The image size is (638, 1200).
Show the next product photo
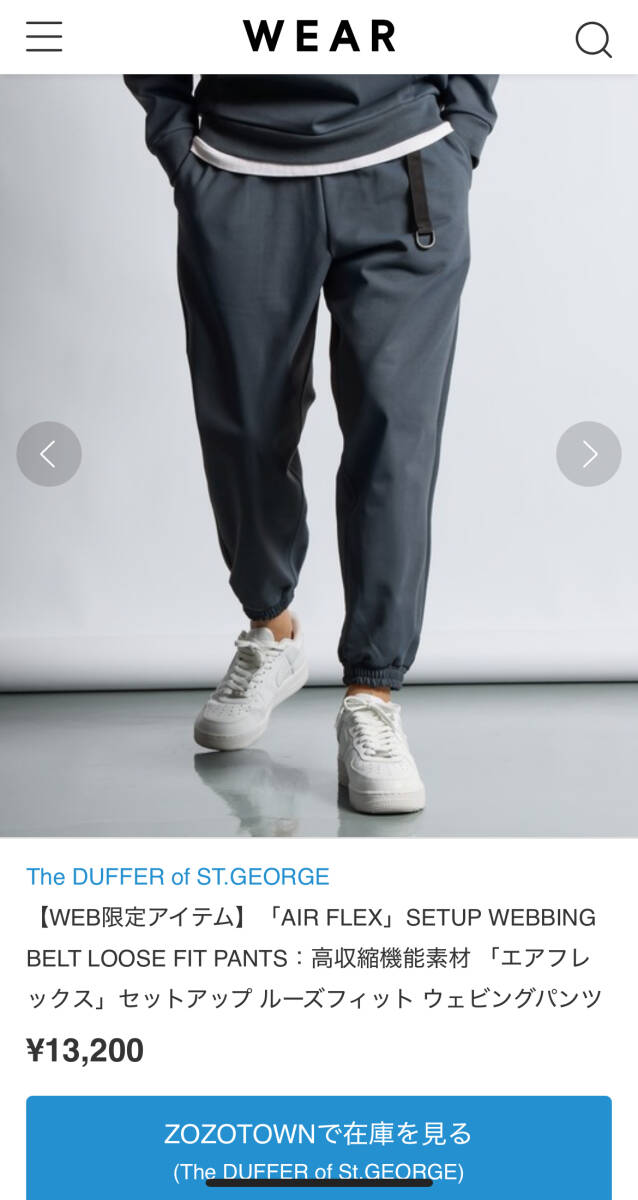point(589,454)
